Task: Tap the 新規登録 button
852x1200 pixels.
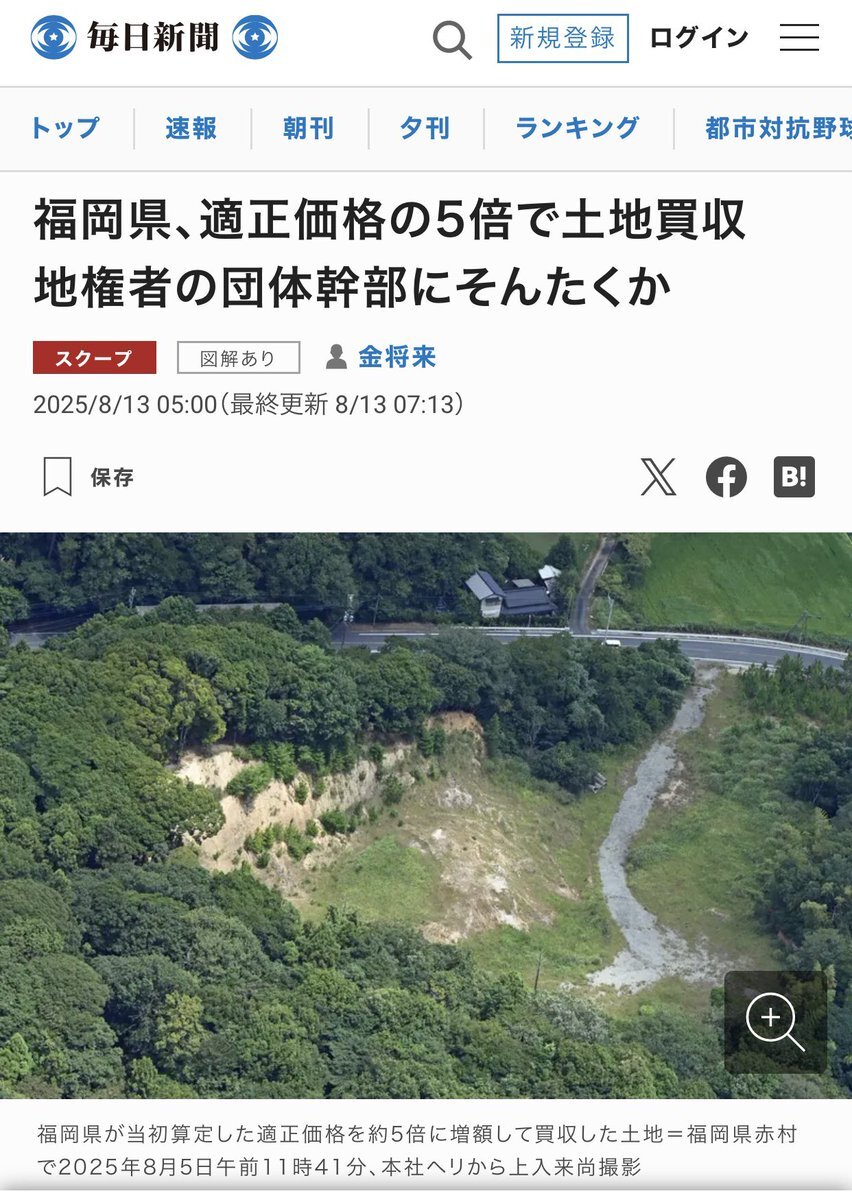Action: pyautogui.click(x=563, y=39)
